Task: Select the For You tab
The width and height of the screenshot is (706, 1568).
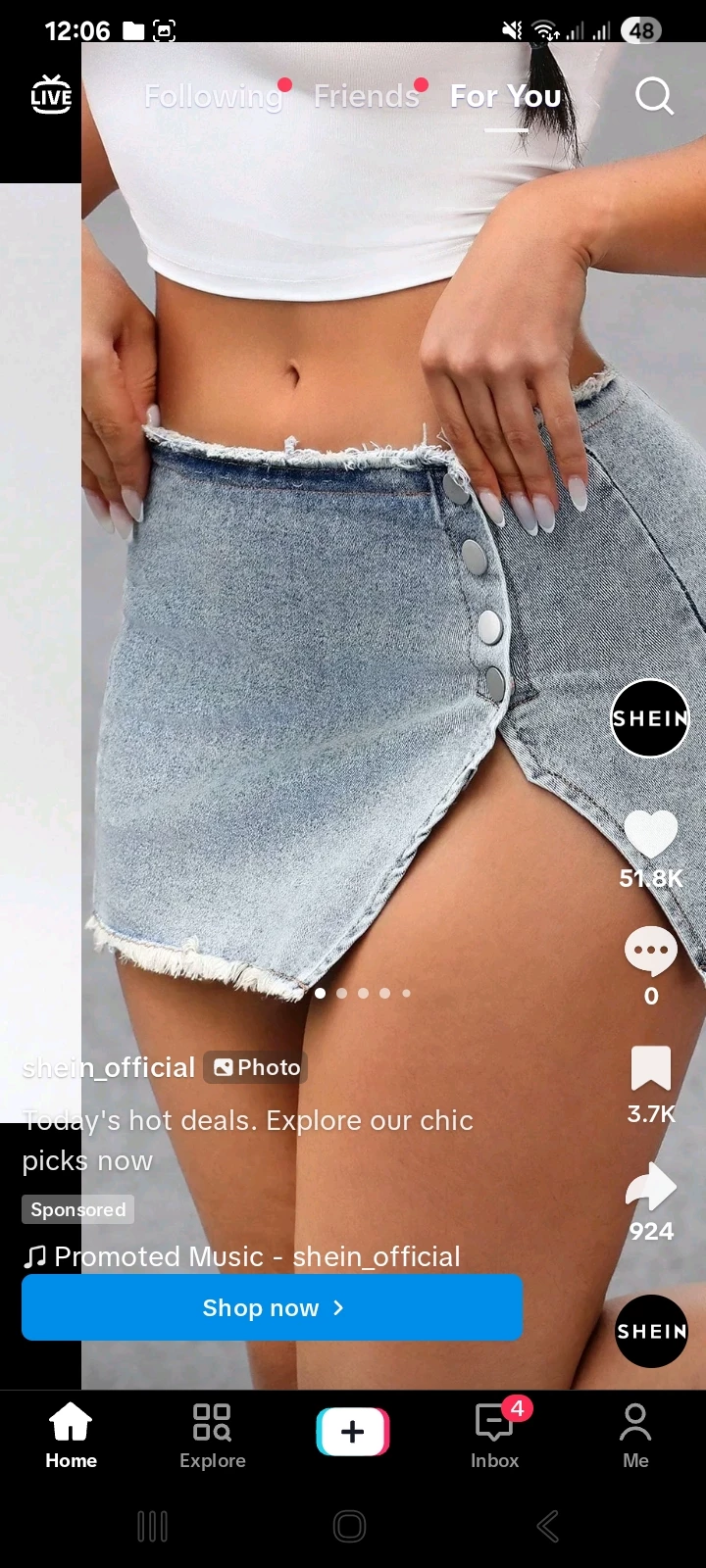Action: click(x=505, y=96)
